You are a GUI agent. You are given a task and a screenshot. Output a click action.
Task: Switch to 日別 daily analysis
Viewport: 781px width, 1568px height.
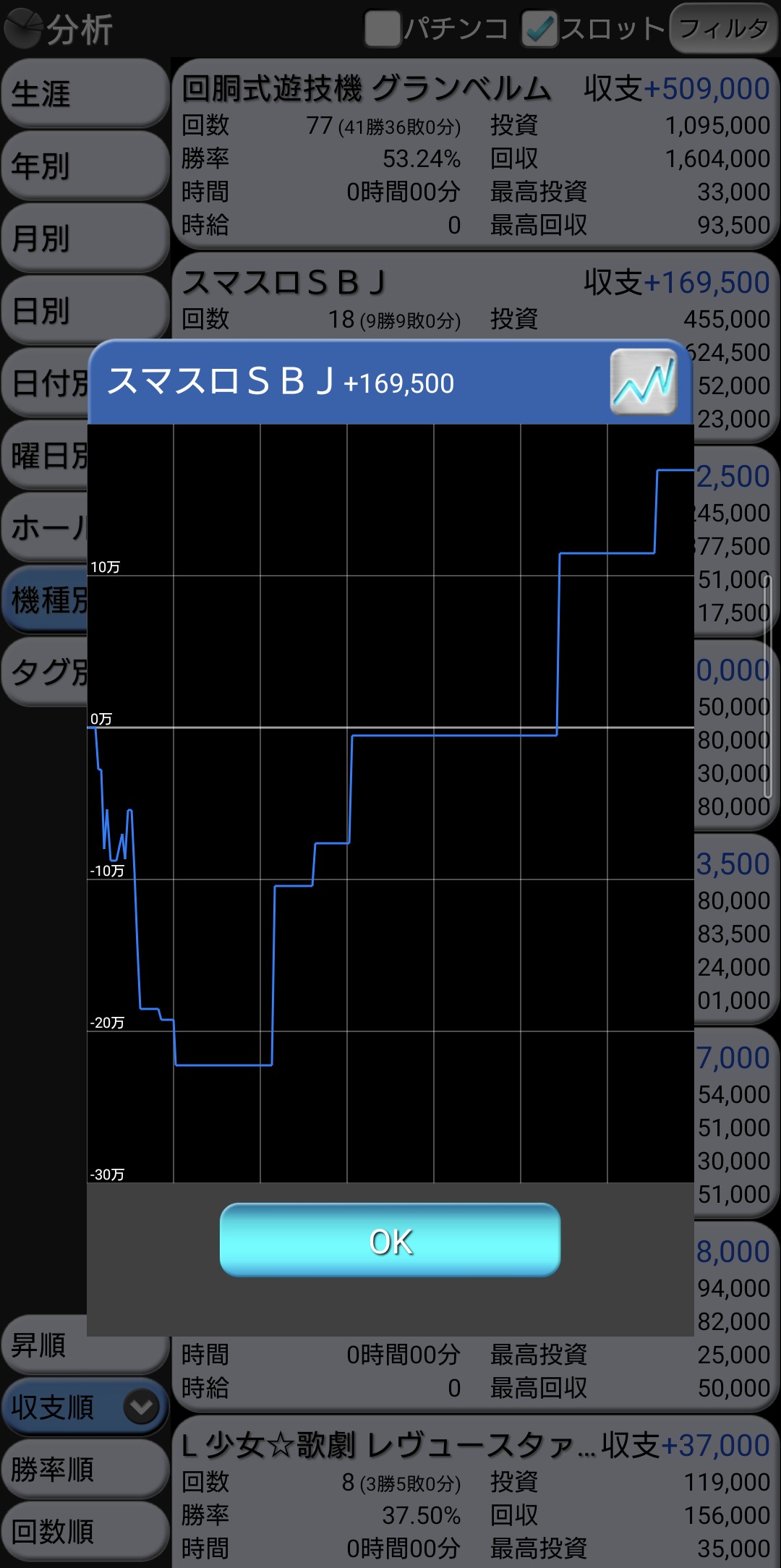coord(85,310)
